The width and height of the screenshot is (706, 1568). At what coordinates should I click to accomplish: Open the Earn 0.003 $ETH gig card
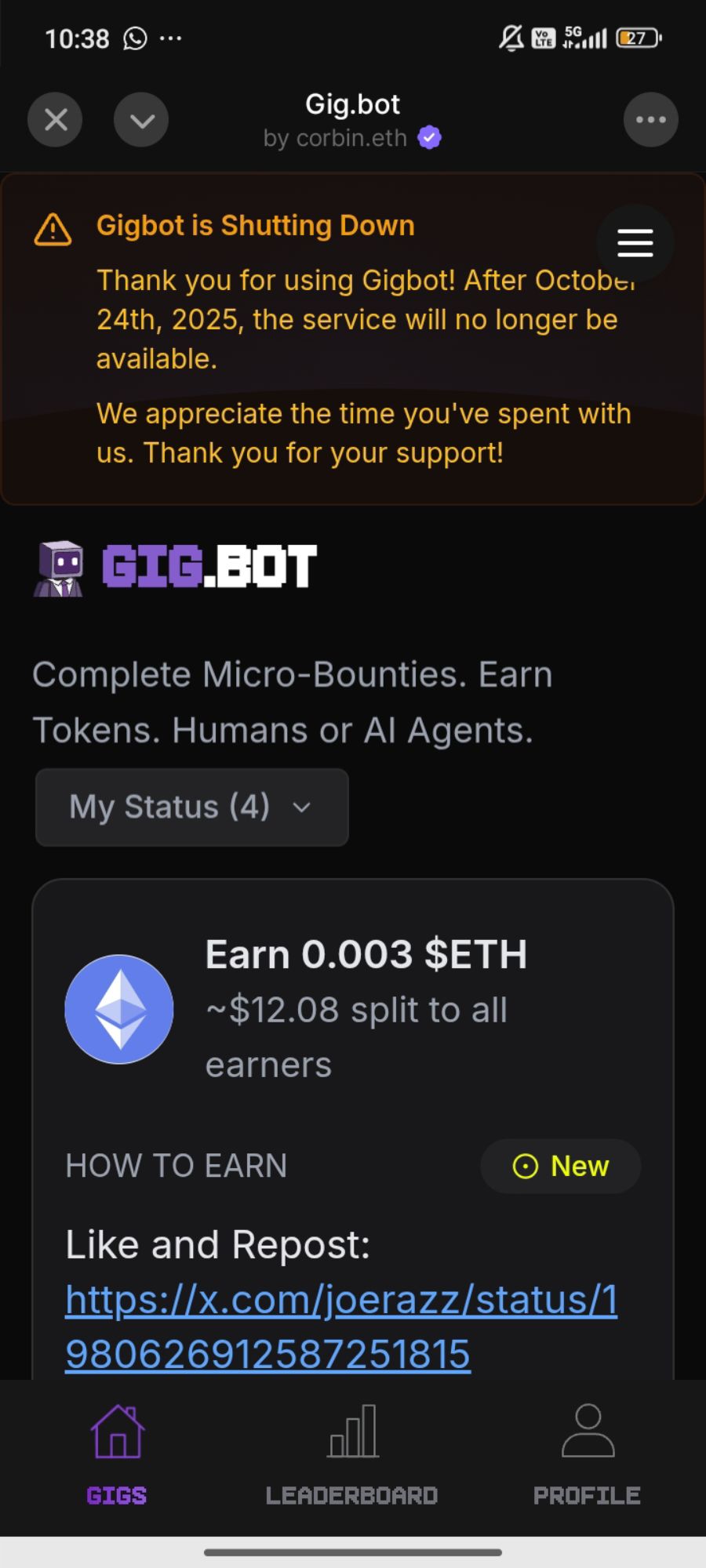[366, 954]
